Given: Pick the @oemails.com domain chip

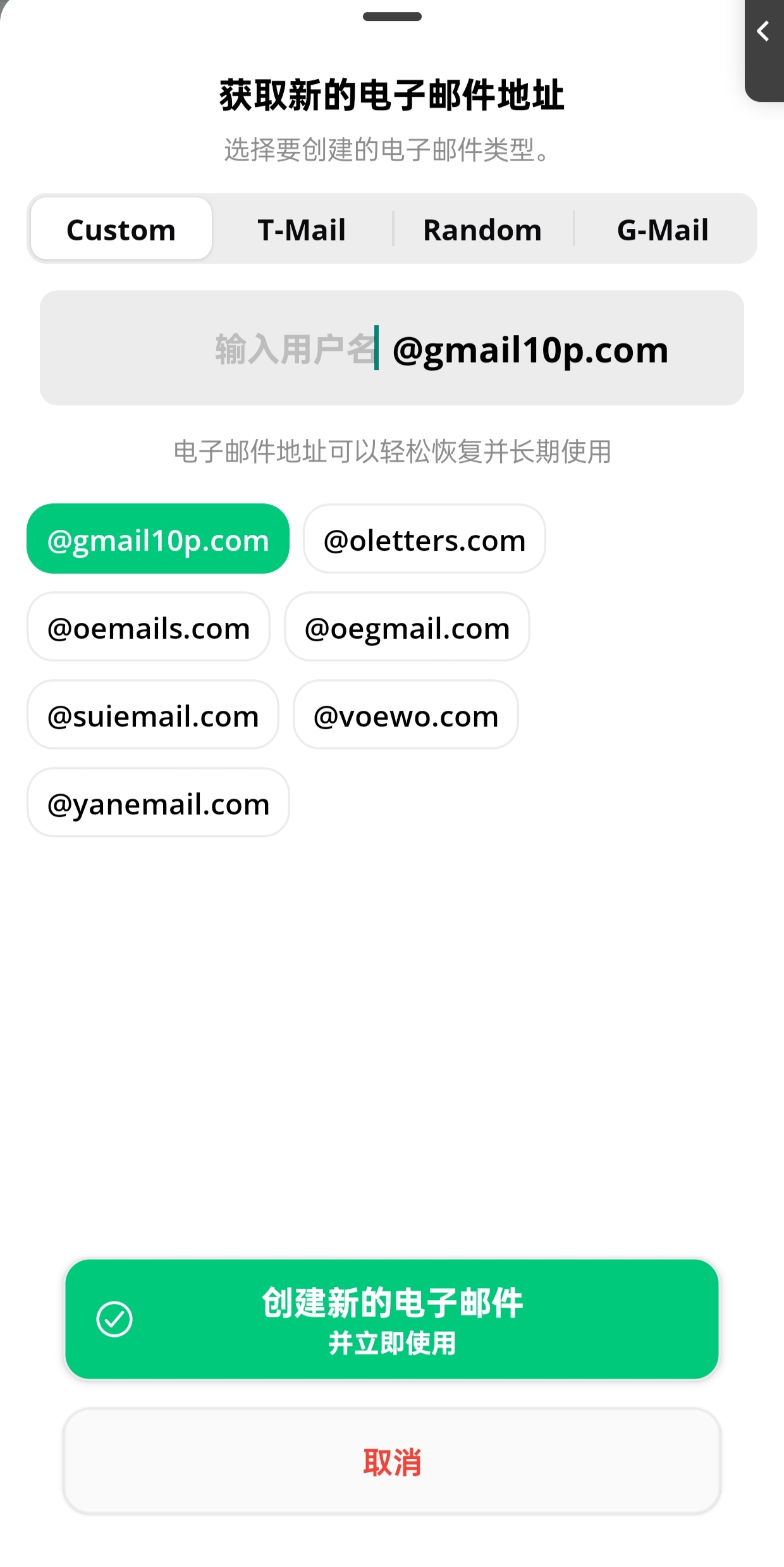Looking at the screenshot, I should (x=149, y=627).
